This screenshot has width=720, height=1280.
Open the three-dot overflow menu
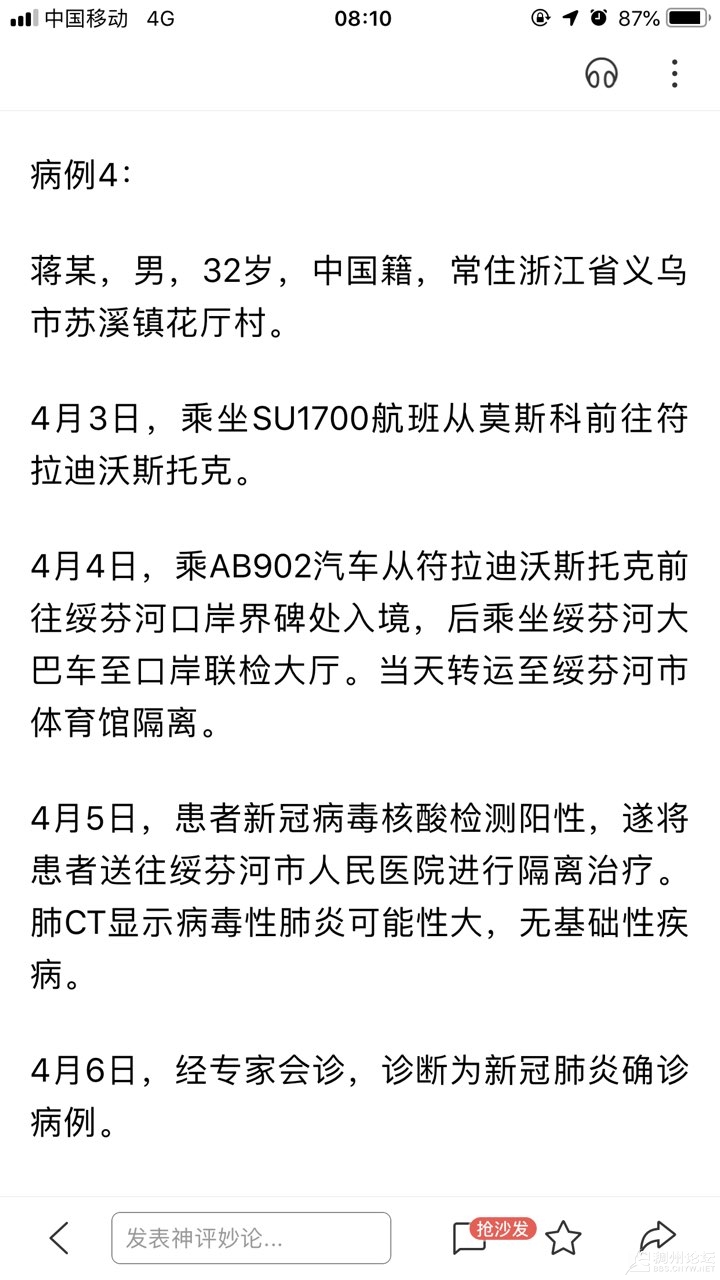pyautogui.click(x=674, y=73)
